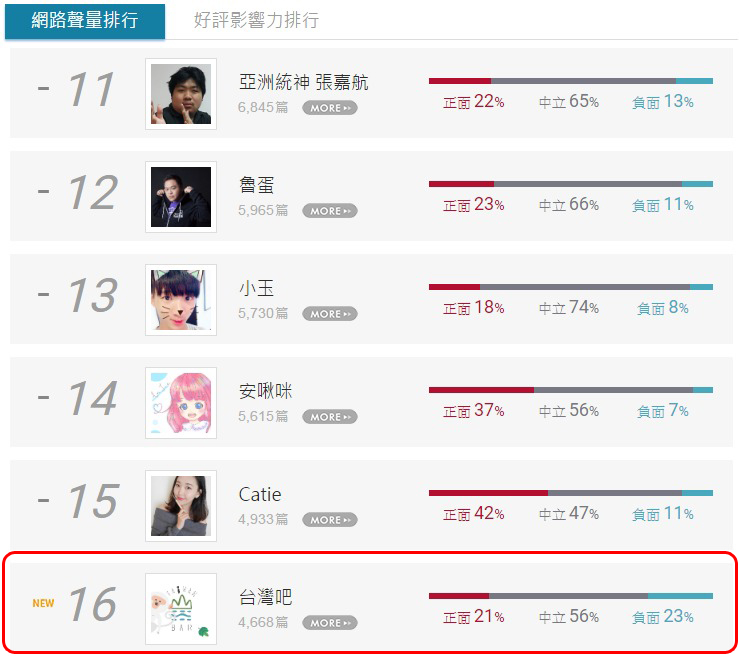Tap 台灣吧 logo thumbnail
The image size is (739, 656).
(181, 609)
